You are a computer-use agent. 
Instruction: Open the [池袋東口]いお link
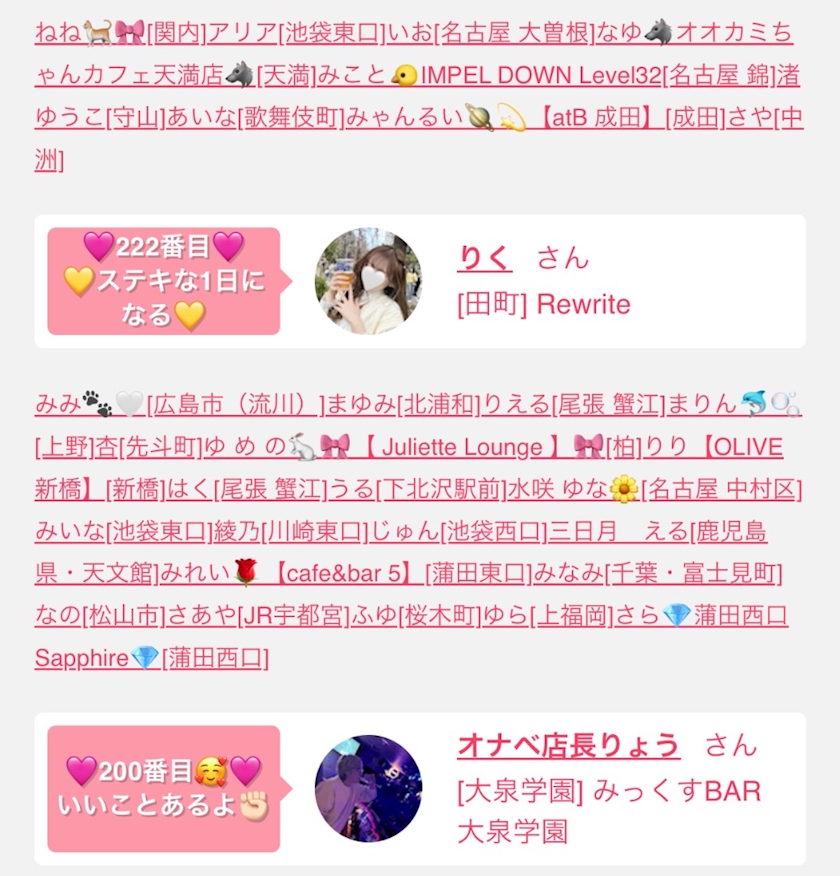click(x=356, y=33)
